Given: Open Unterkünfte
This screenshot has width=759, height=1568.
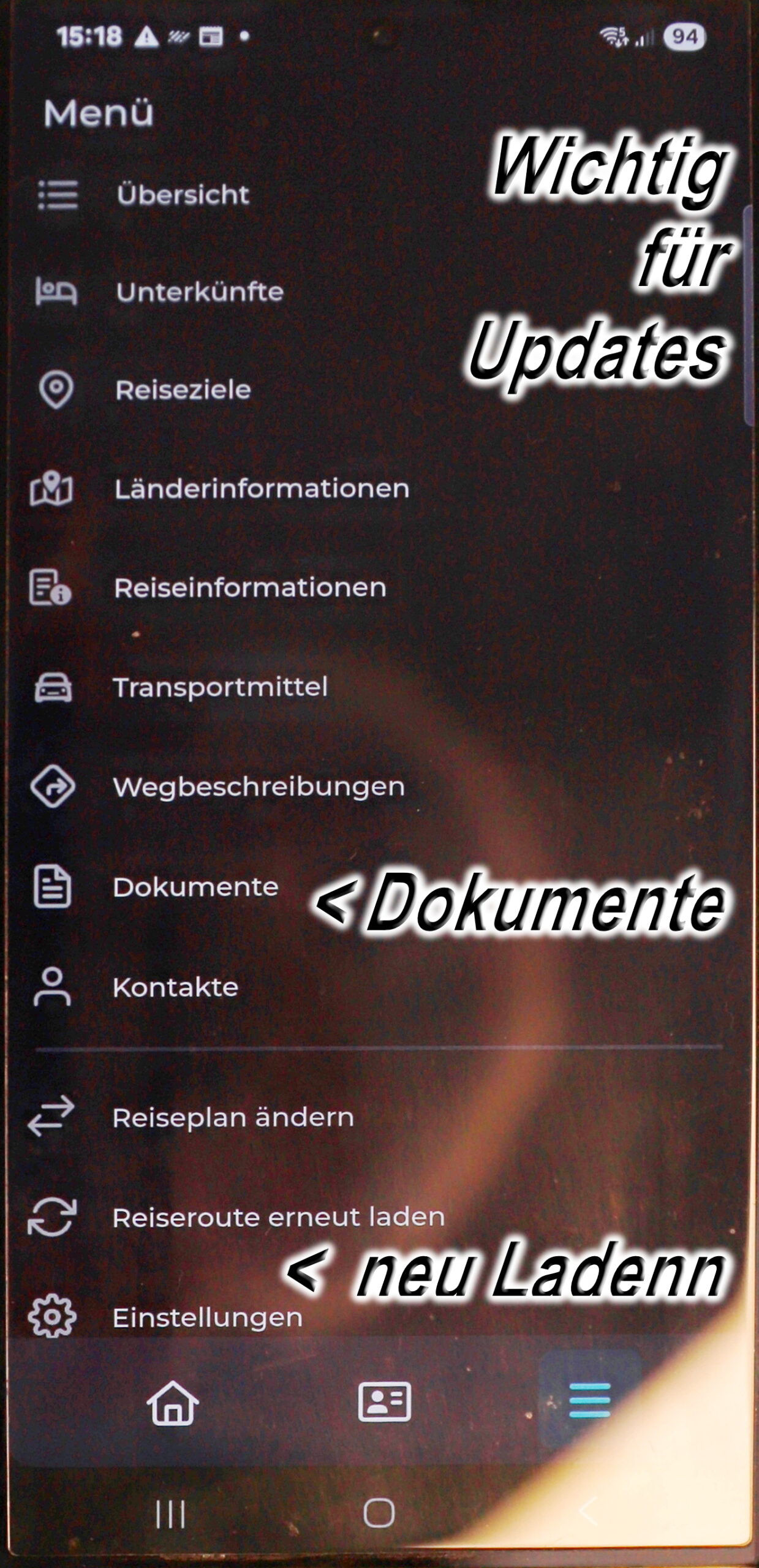Looking at the screenshot, I should click(199, 292).
